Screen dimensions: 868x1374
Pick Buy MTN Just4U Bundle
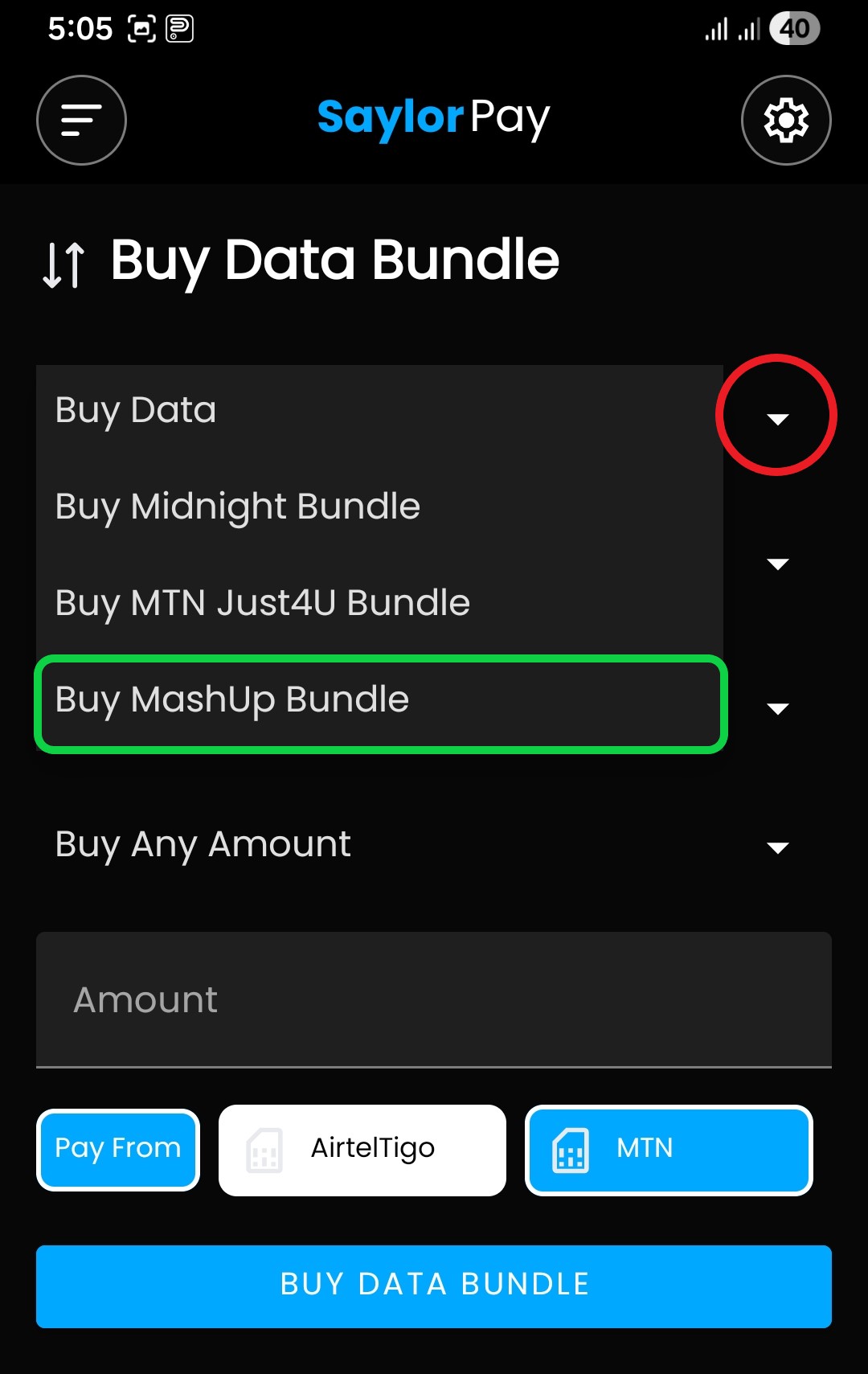click(379, 603)
